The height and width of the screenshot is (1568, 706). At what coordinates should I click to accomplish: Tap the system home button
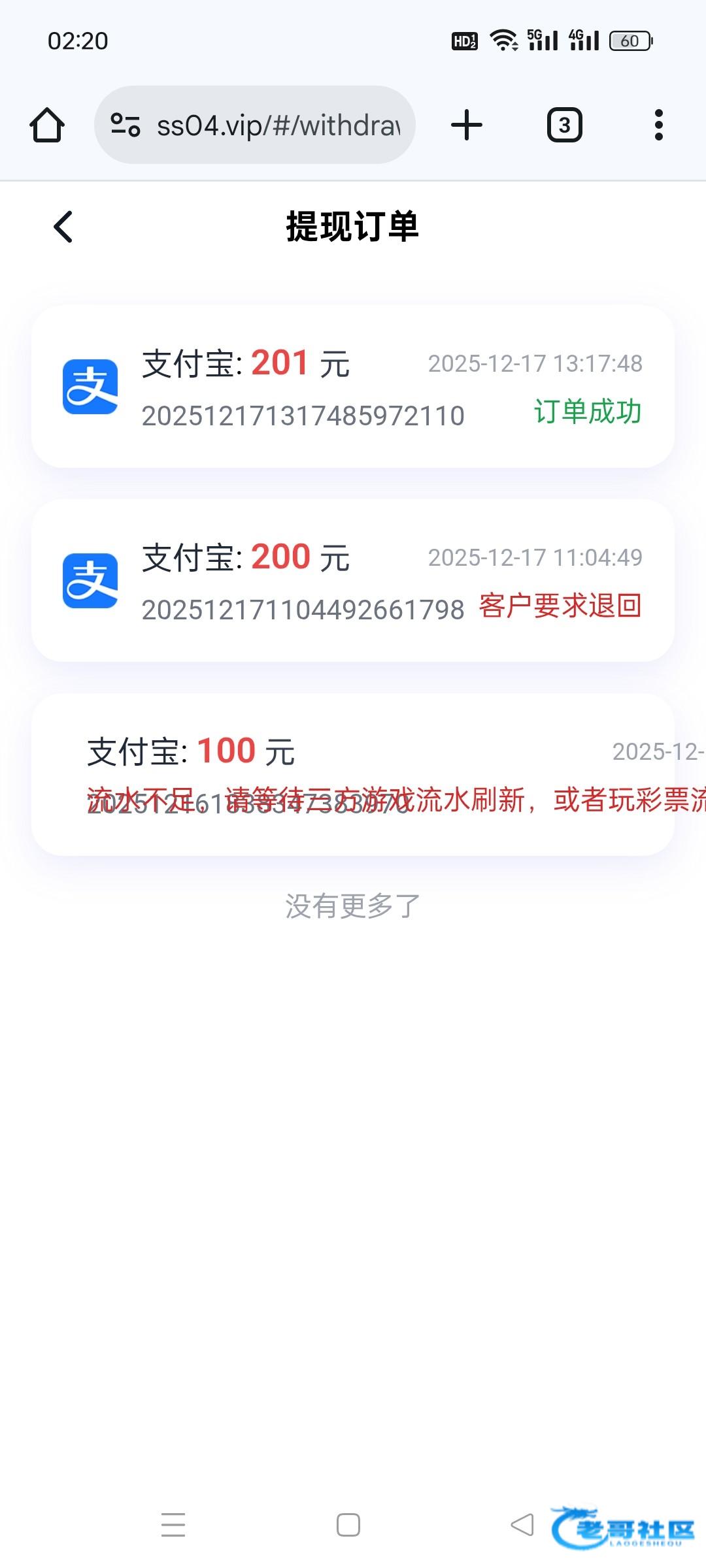348,1525
